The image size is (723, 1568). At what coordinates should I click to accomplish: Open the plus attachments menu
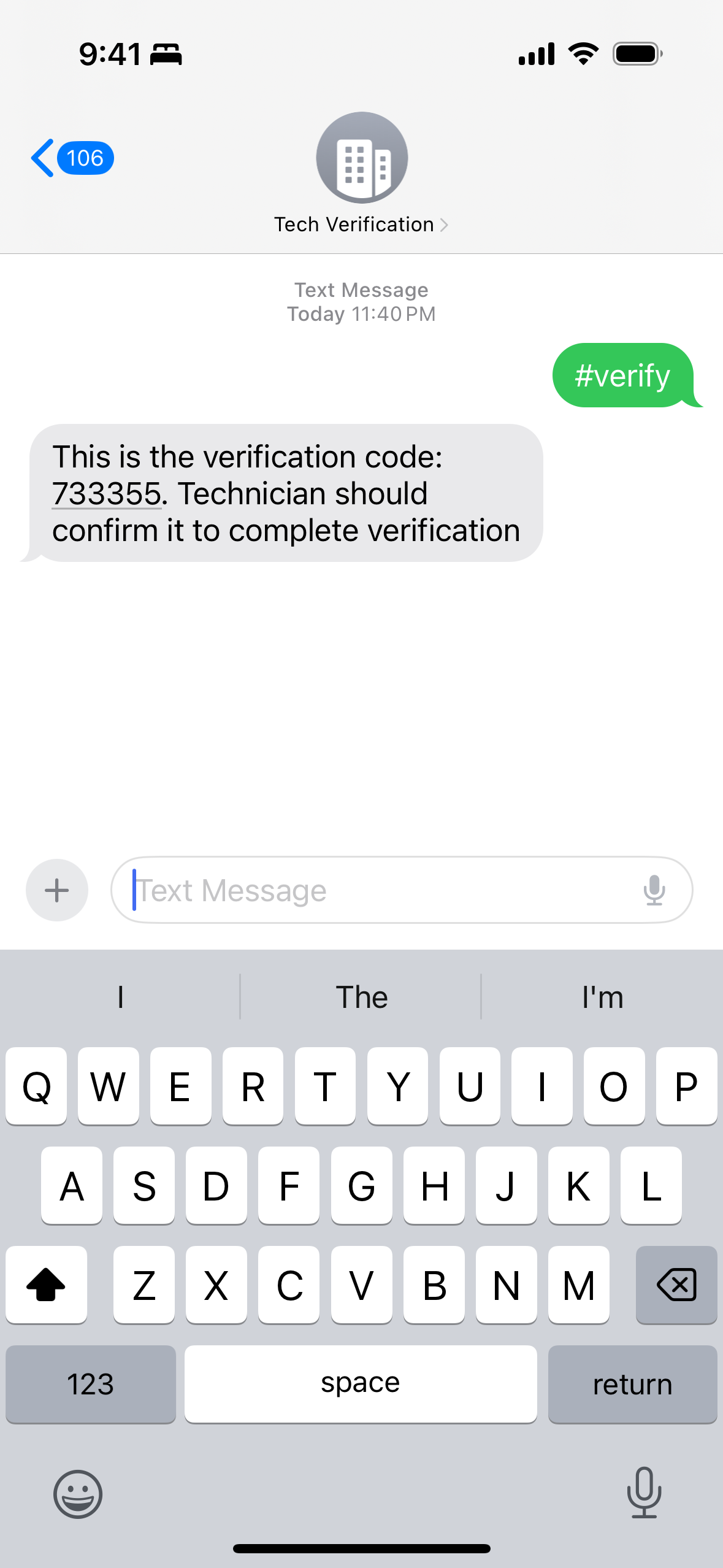(x=57, y=890)
